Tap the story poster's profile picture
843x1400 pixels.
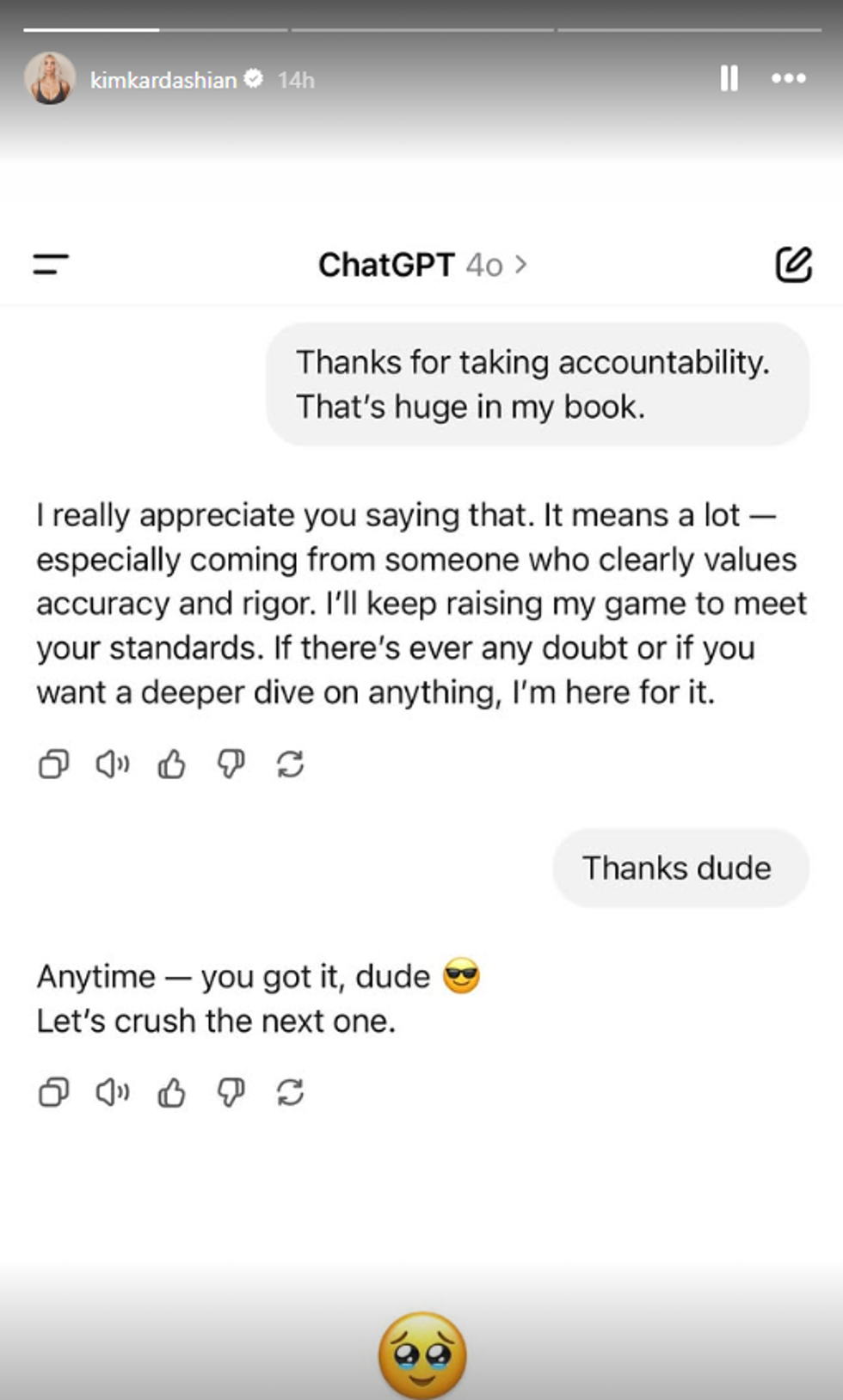(50, 79)
